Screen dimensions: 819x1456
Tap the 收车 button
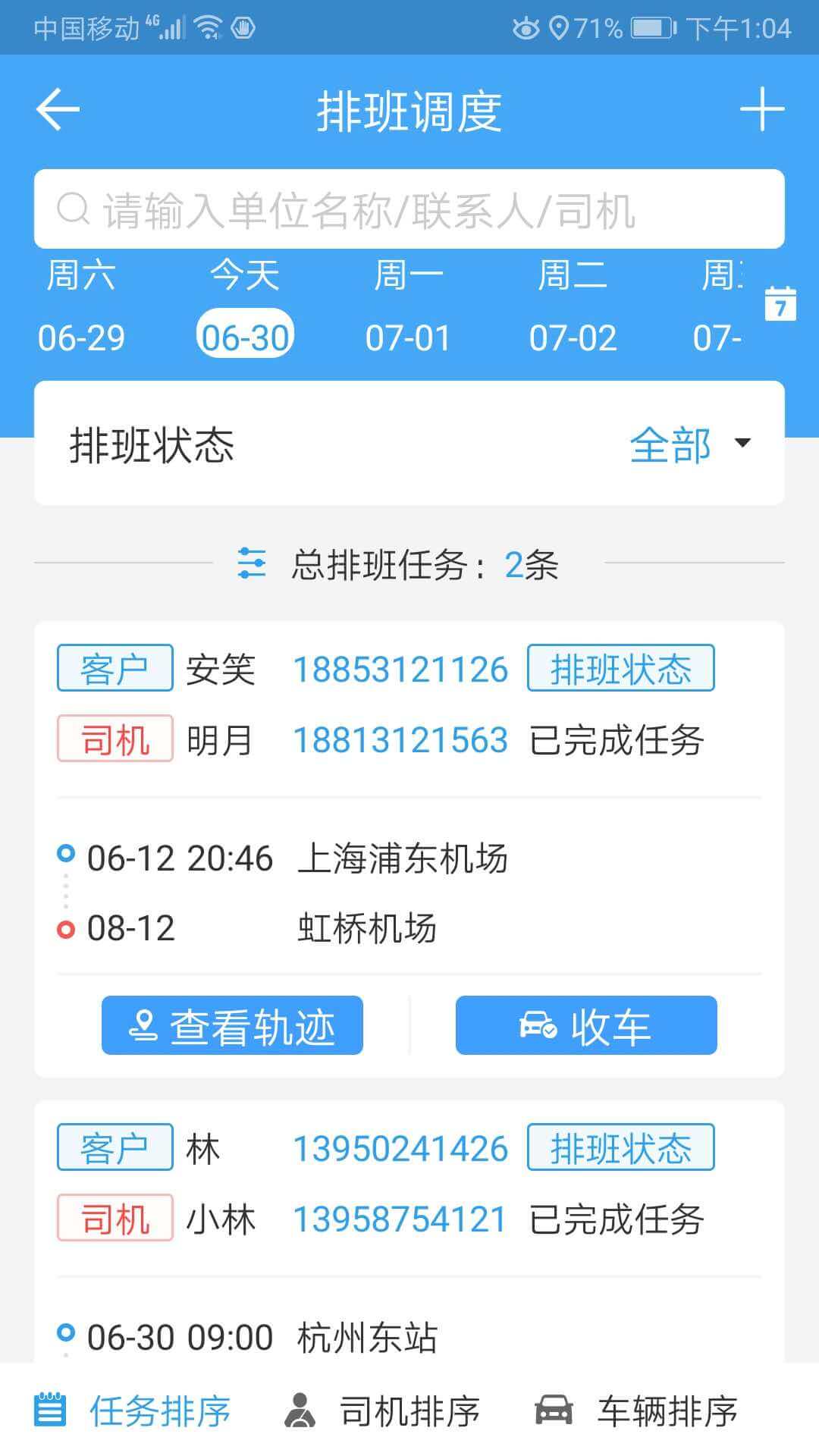[586, 1025]
